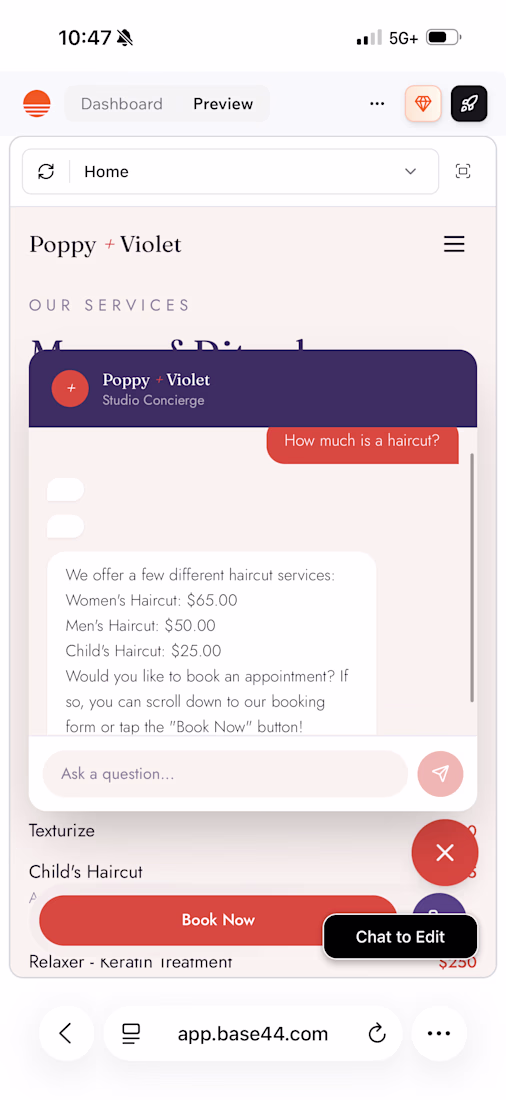This screenshot has height=1100, width=506.
Task: Enter fullscreen preview mode
Action: tap(463, 171)
